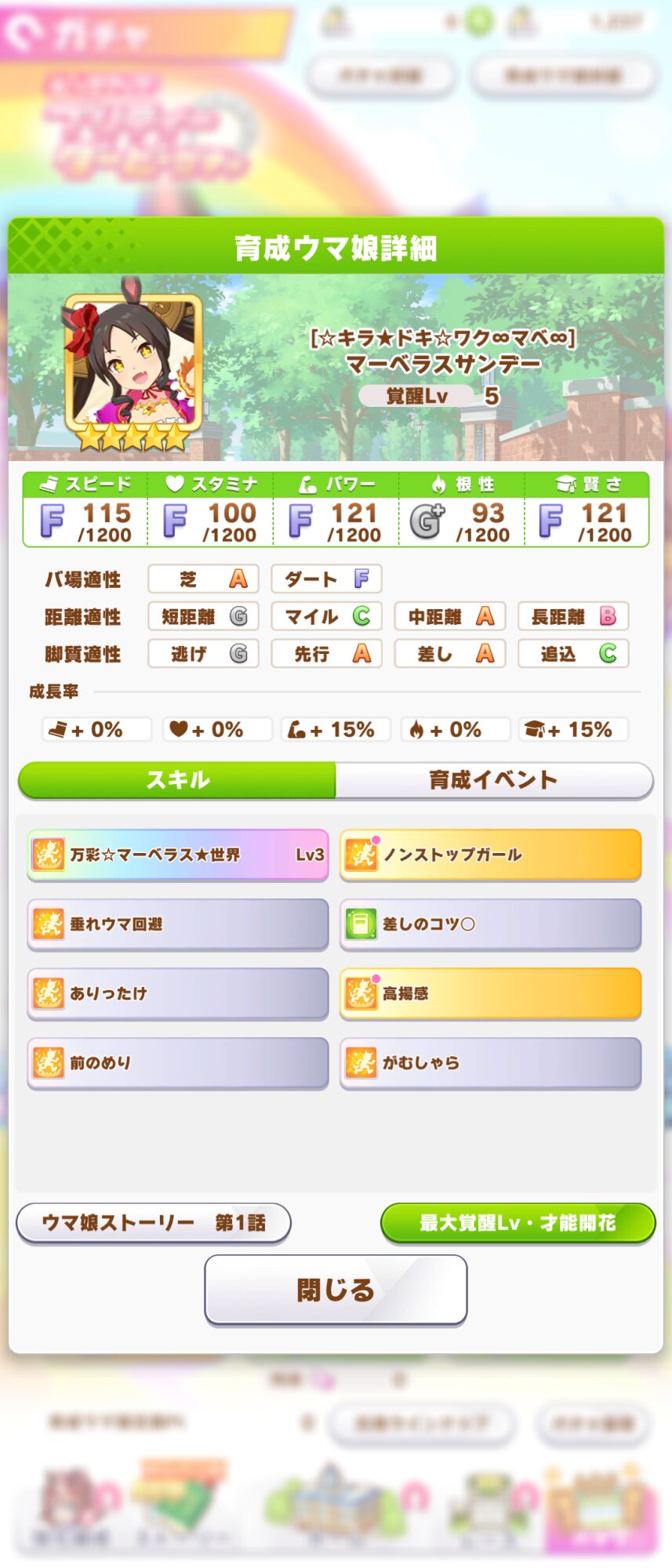672x1568 pixels.
Task: Open skill 万彩☆マーベラス★世界 details
Action: [x=178, y=855]
